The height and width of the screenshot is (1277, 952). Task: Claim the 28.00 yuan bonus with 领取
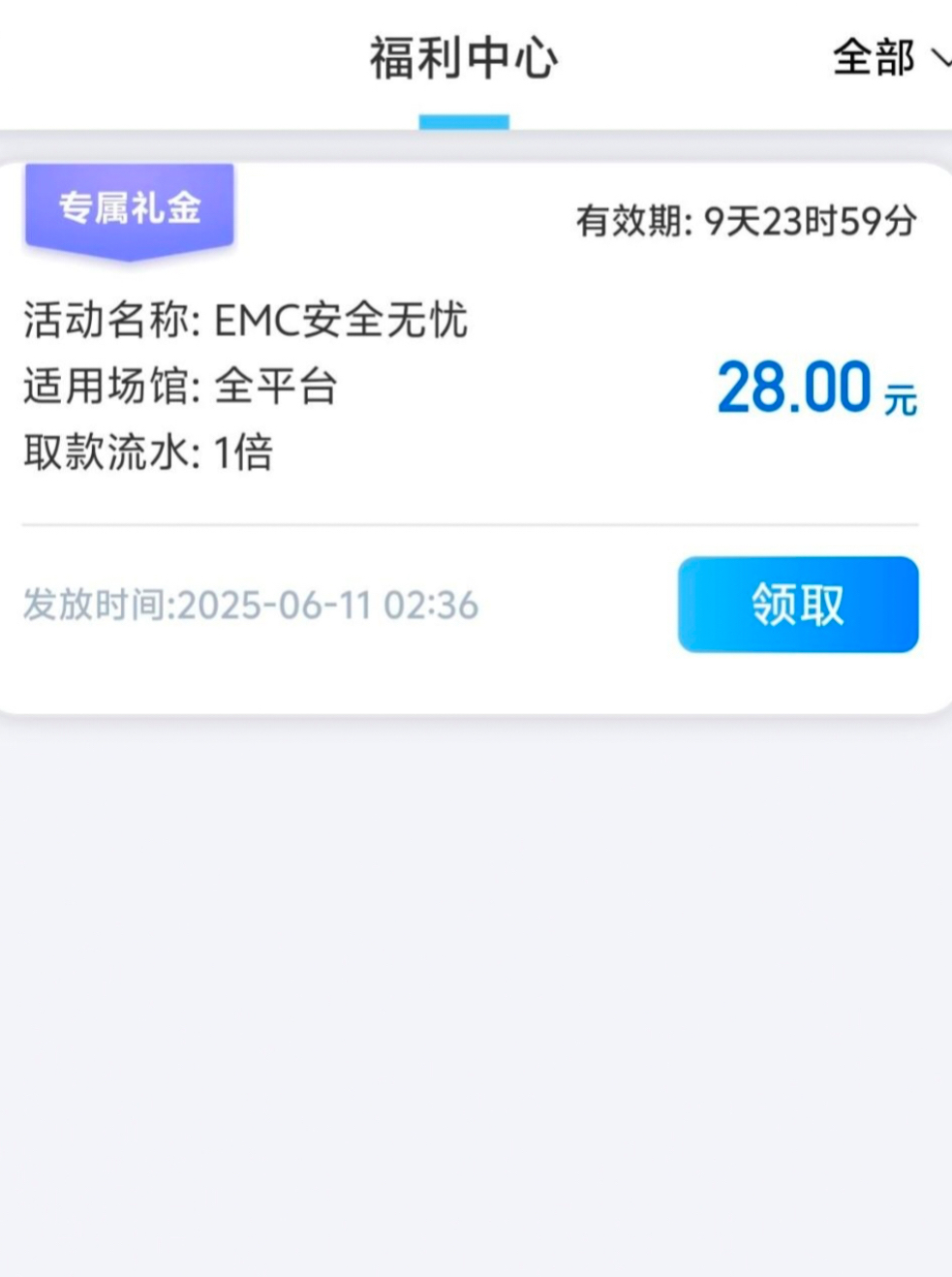(797, 604)
